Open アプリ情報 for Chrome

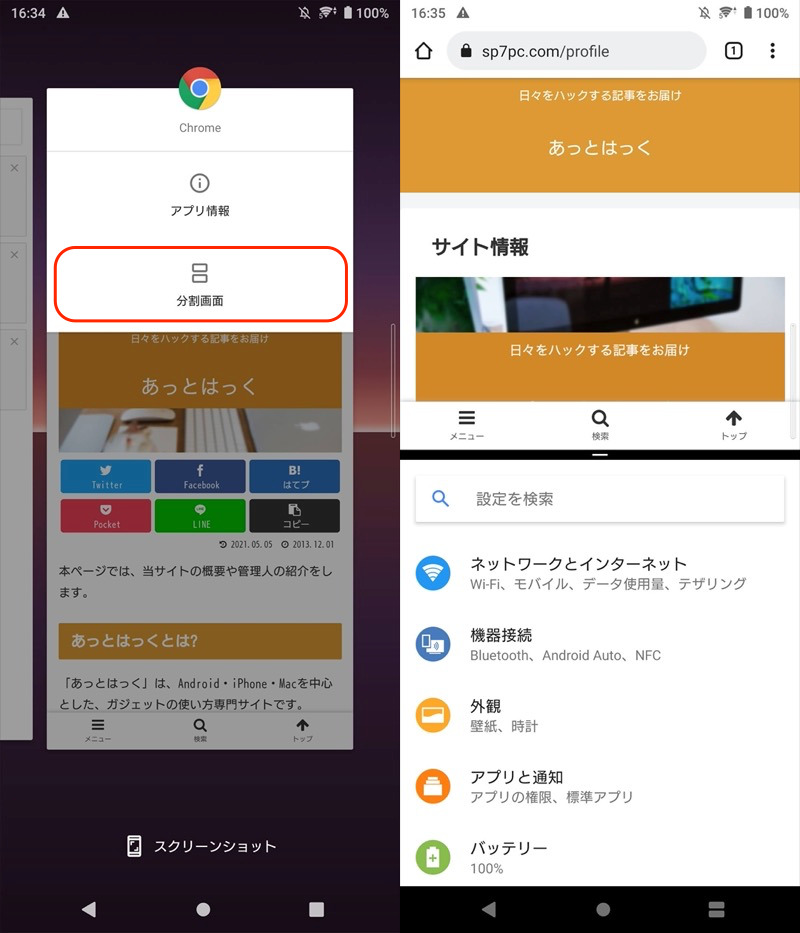point(199,195)
